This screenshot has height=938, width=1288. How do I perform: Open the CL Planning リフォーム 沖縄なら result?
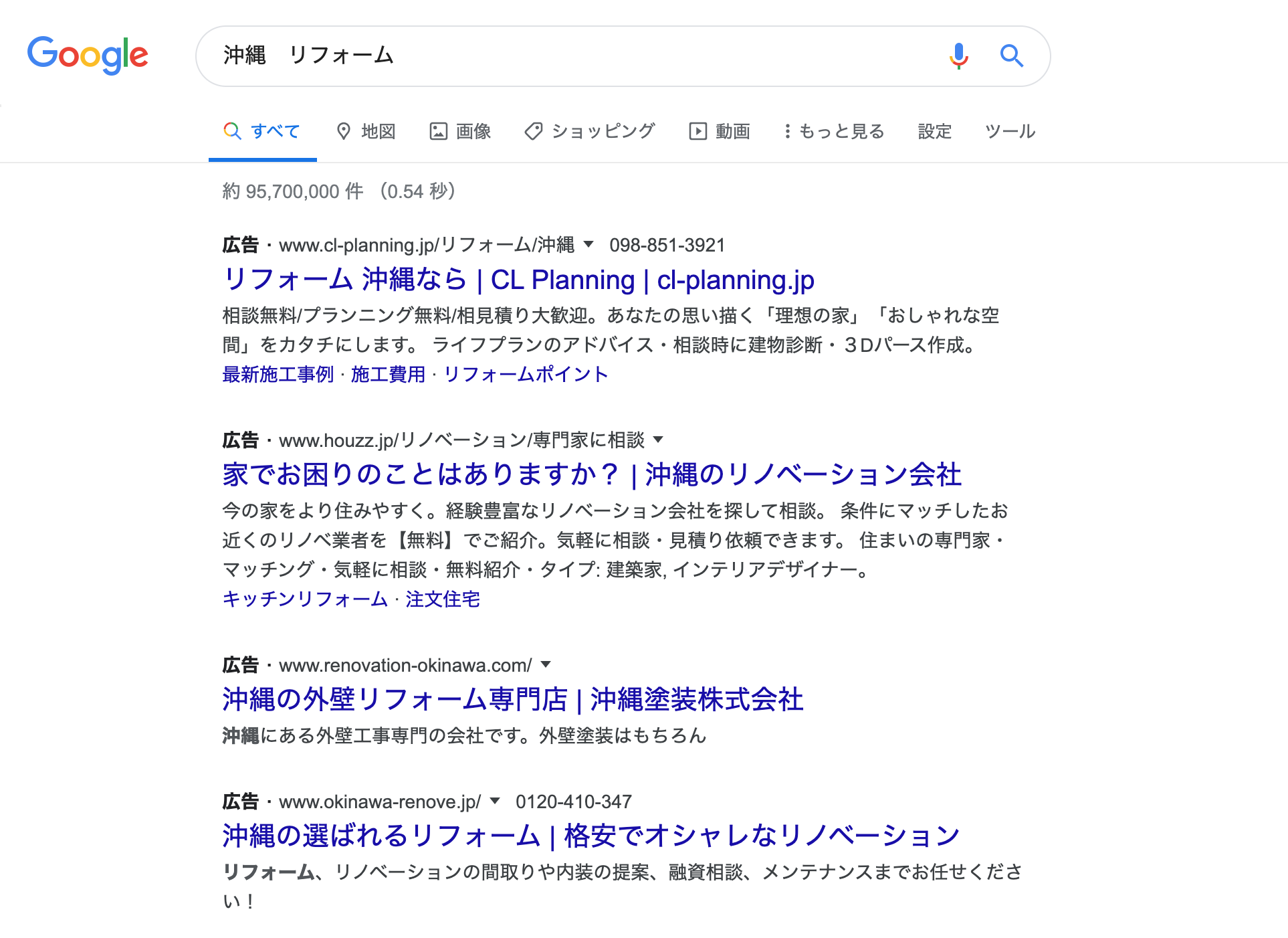pos(518,280)
